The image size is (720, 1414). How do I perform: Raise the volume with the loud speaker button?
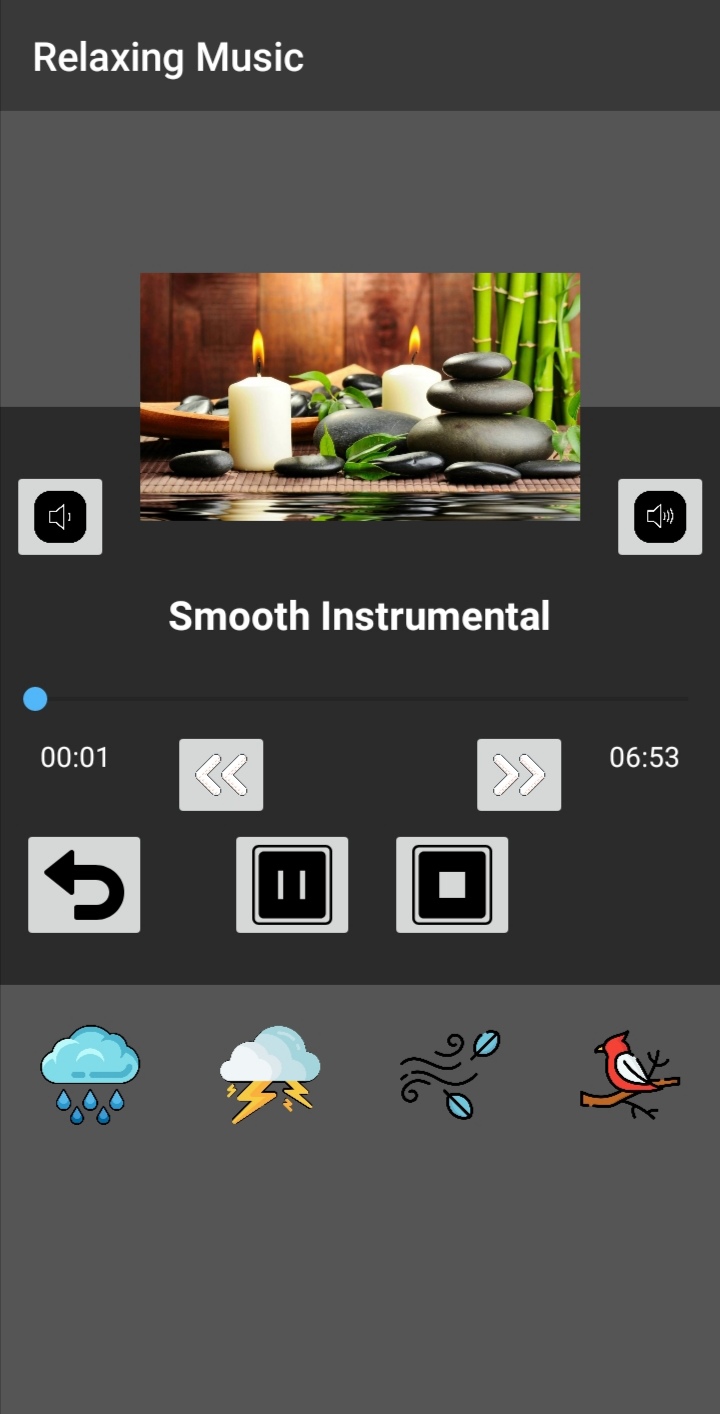coord(660,517)
